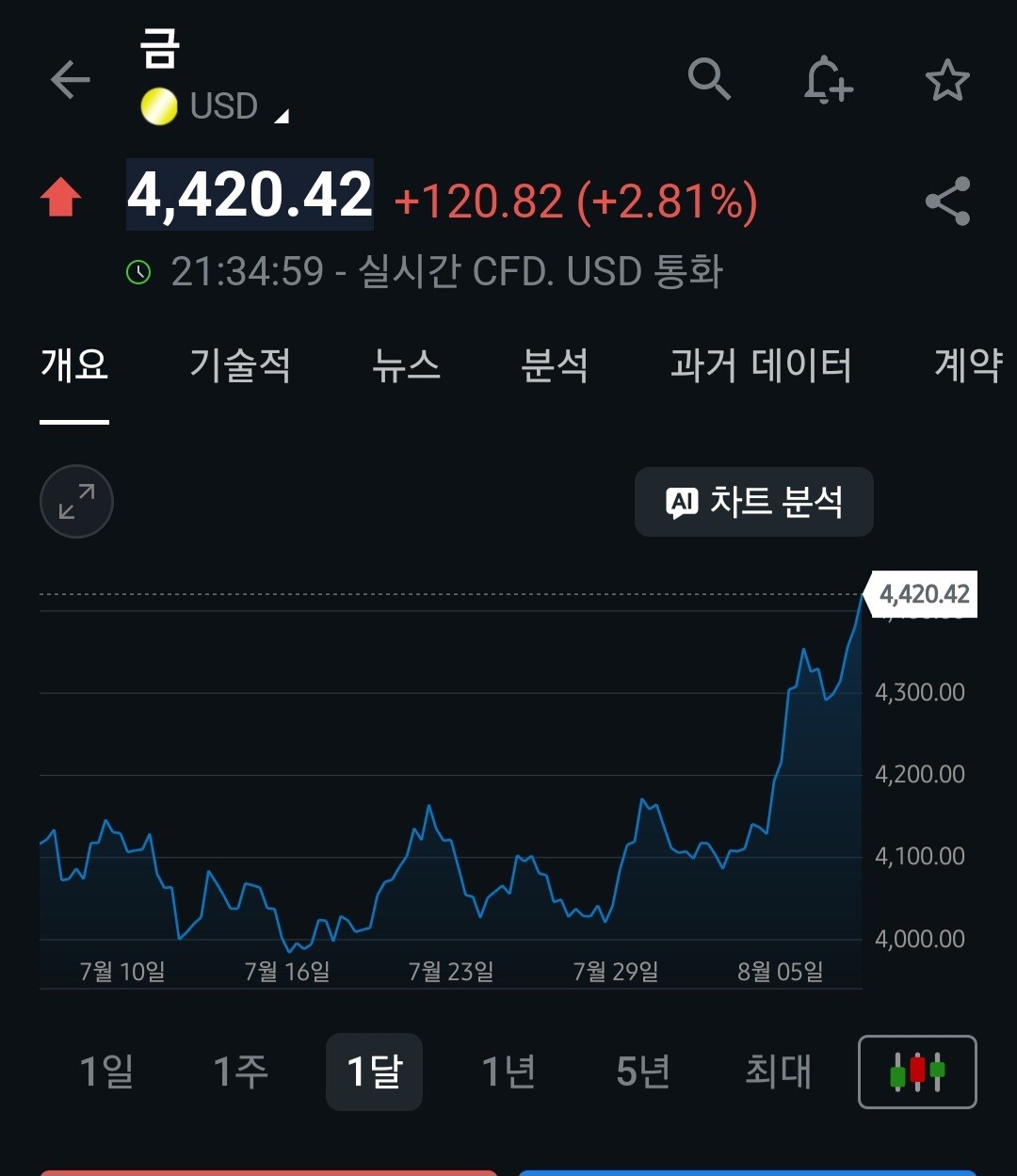Screen dimensions: 1017x1176
Task: Switch to candlestick chart view
Action: point(917,1071)
